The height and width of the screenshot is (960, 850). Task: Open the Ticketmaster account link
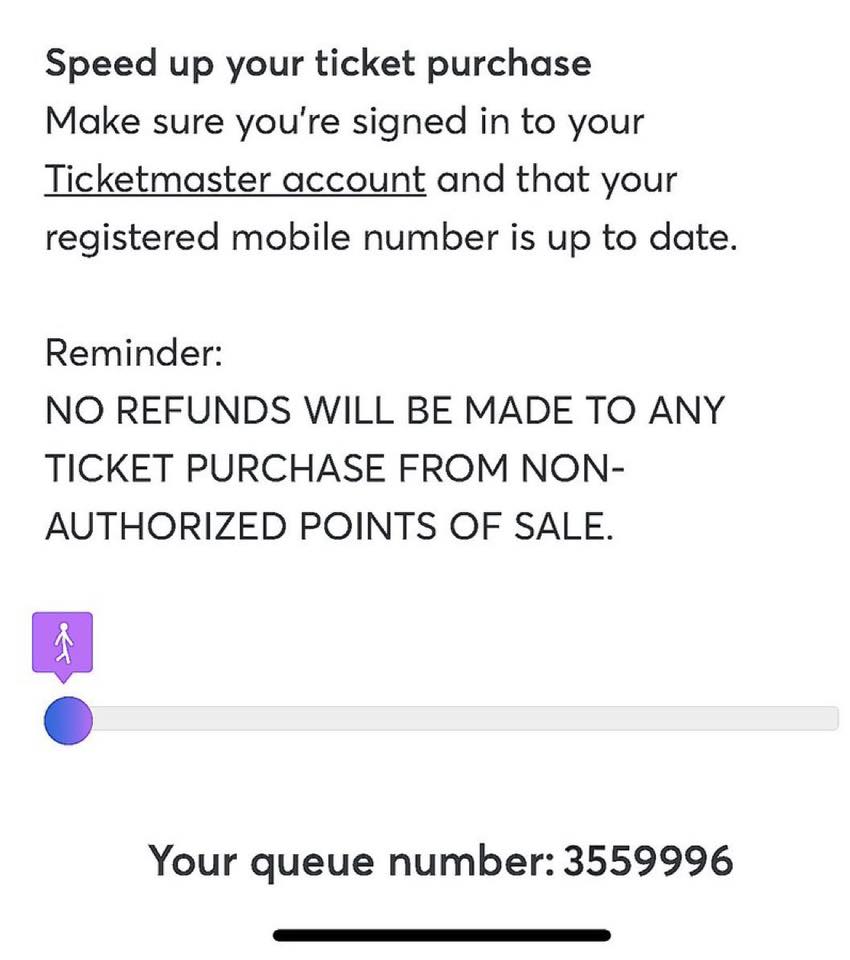tap(235, 181)
